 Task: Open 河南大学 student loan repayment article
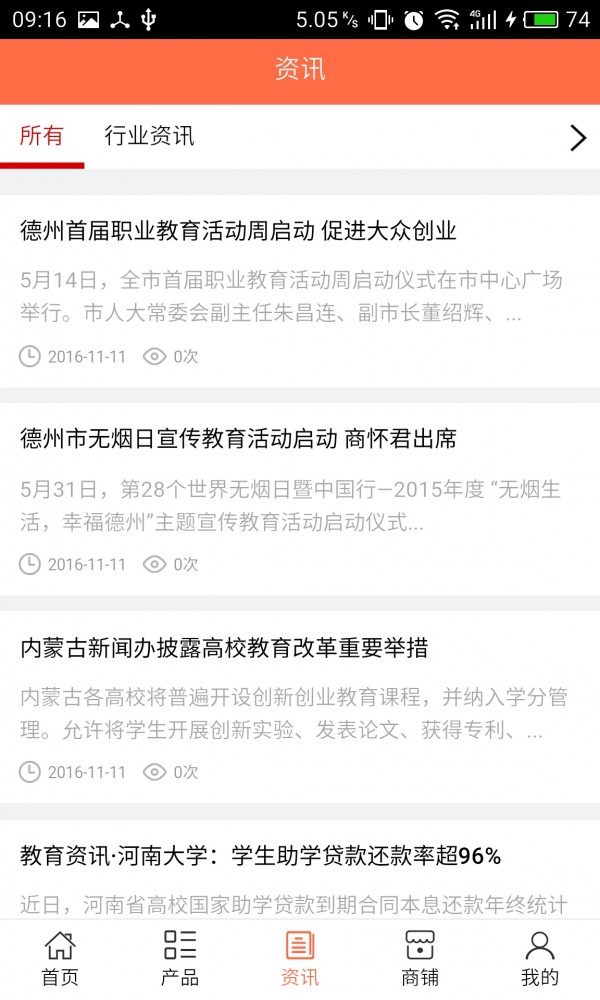point(260,856)
